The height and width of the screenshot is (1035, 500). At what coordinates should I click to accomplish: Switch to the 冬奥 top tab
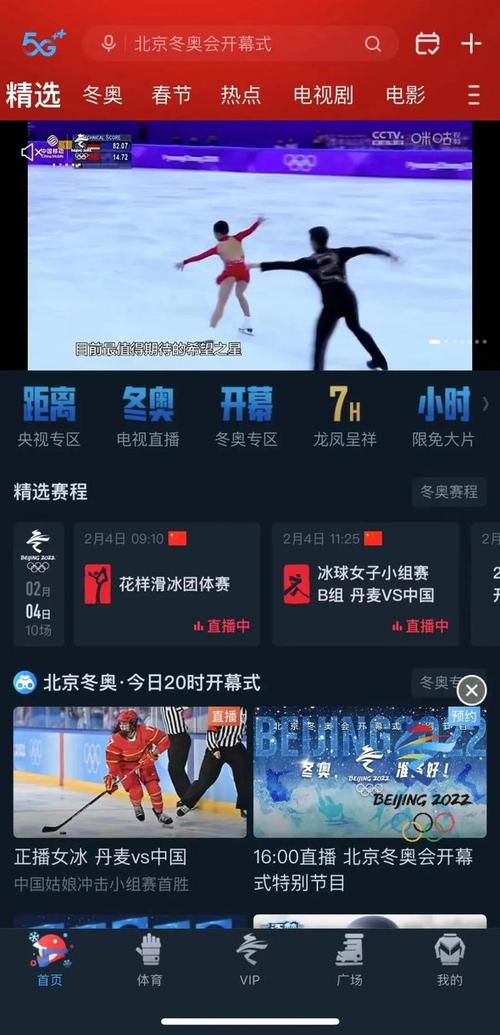[x=102, y=95]
